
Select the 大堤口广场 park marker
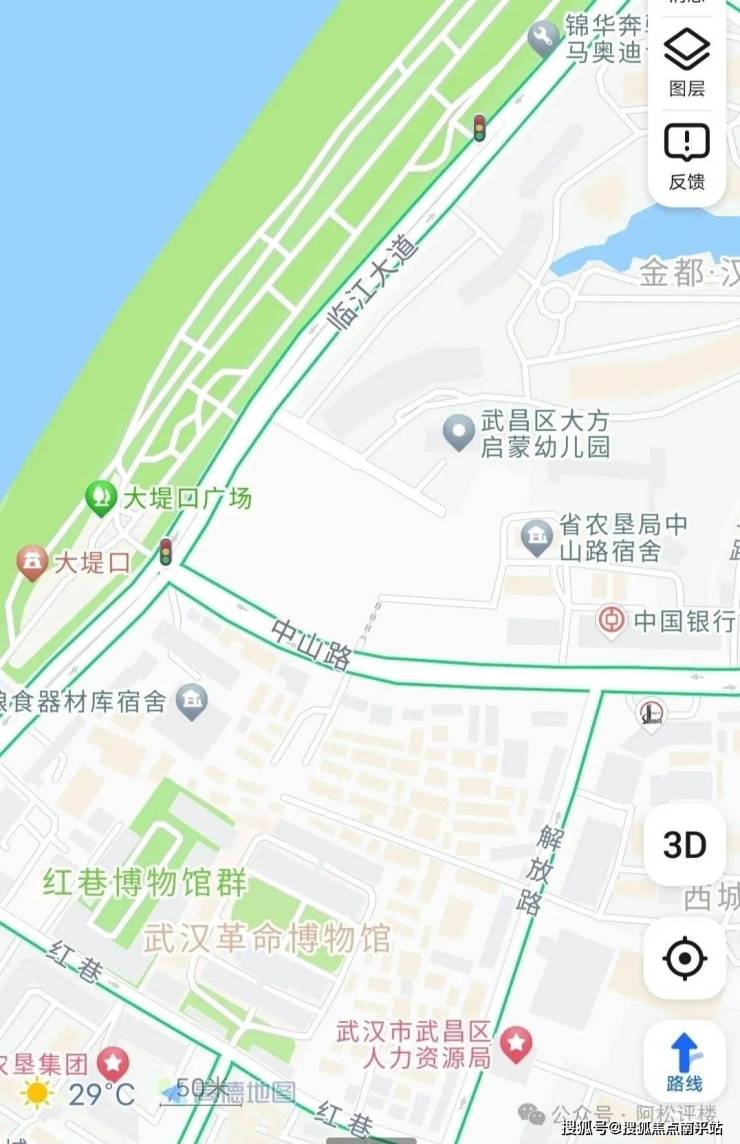point(100,497)
